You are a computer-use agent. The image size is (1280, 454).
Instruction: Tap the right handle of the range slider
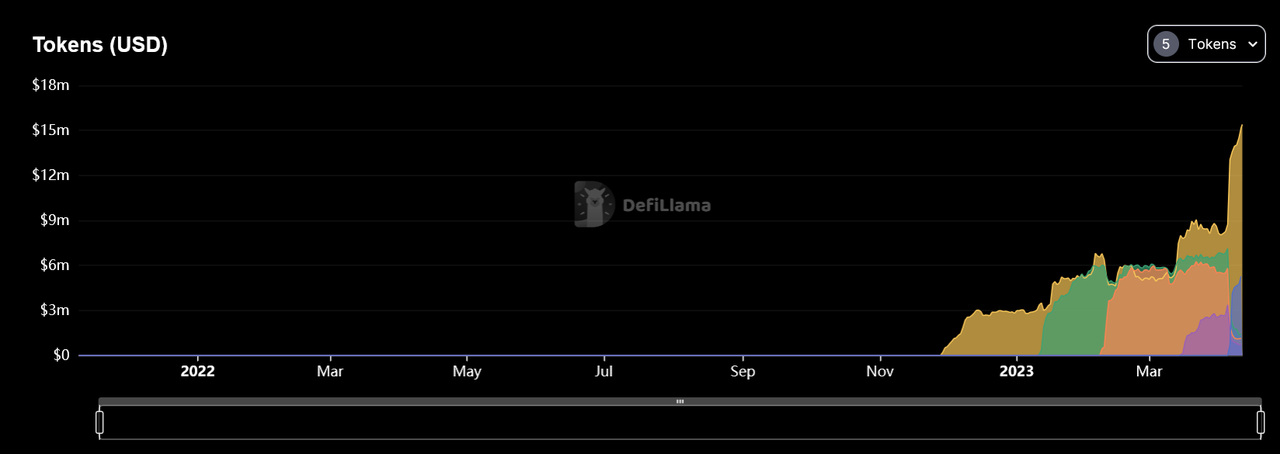tap(1260, 422)
